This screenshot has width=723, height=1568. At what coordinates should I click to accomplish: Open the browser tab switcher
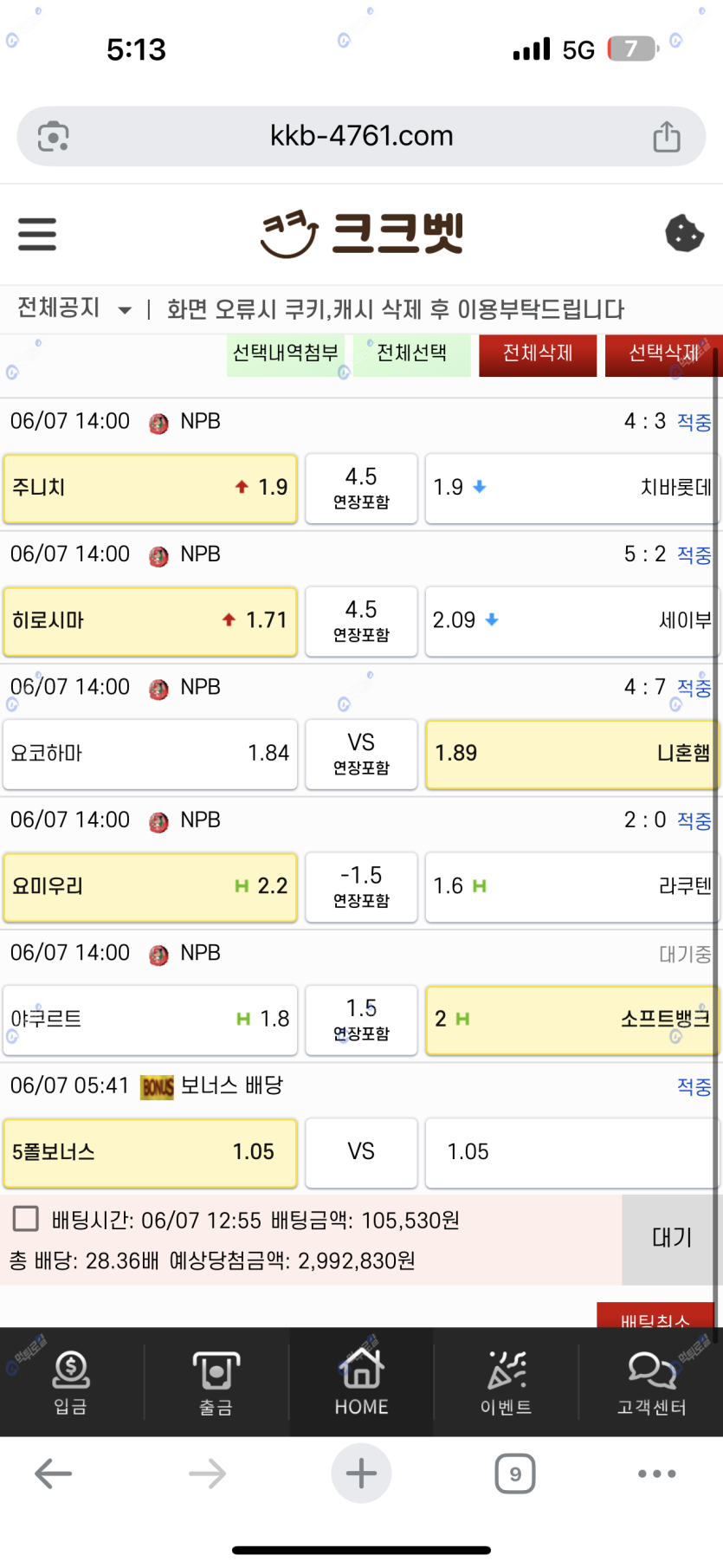(515, 1474)
